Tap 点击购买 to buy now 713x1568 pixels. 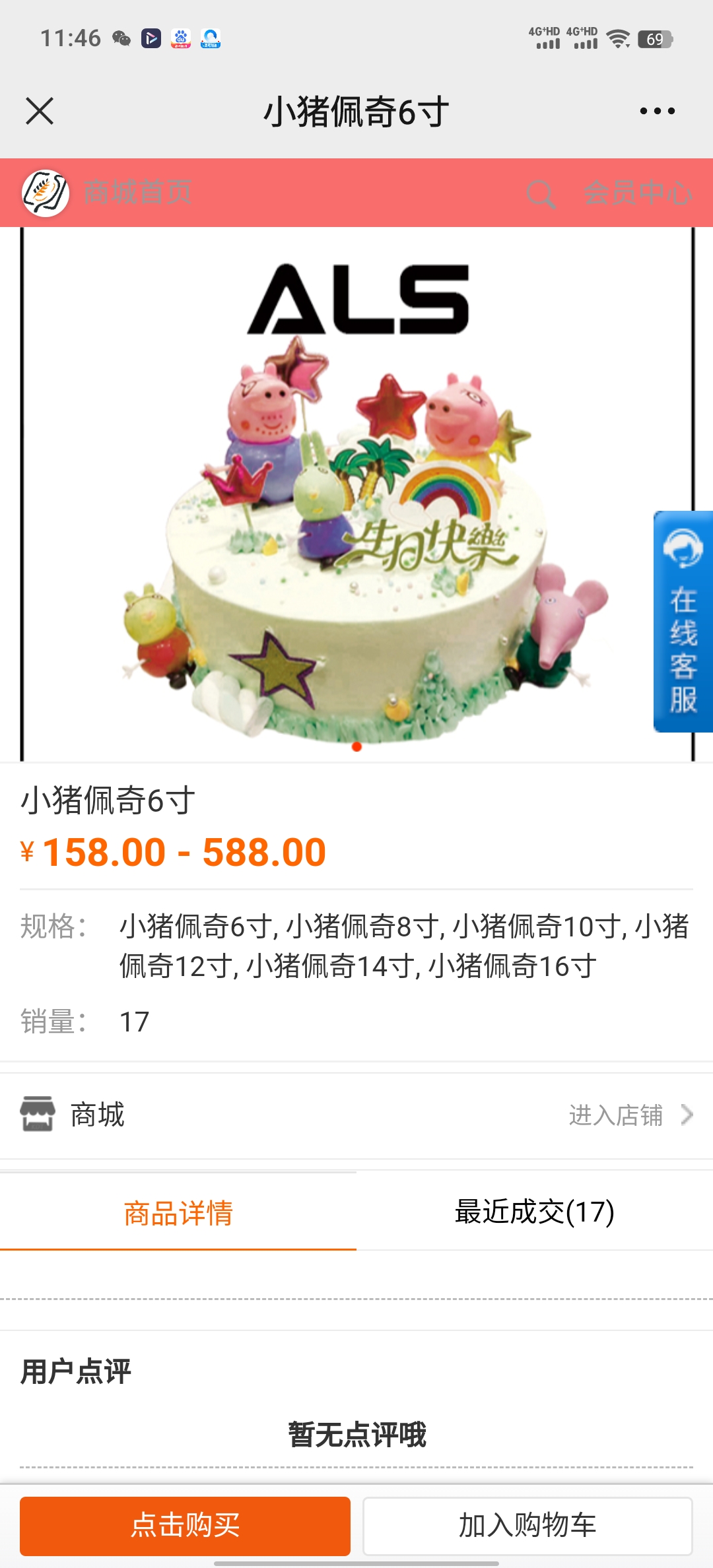click(185, 1526)
